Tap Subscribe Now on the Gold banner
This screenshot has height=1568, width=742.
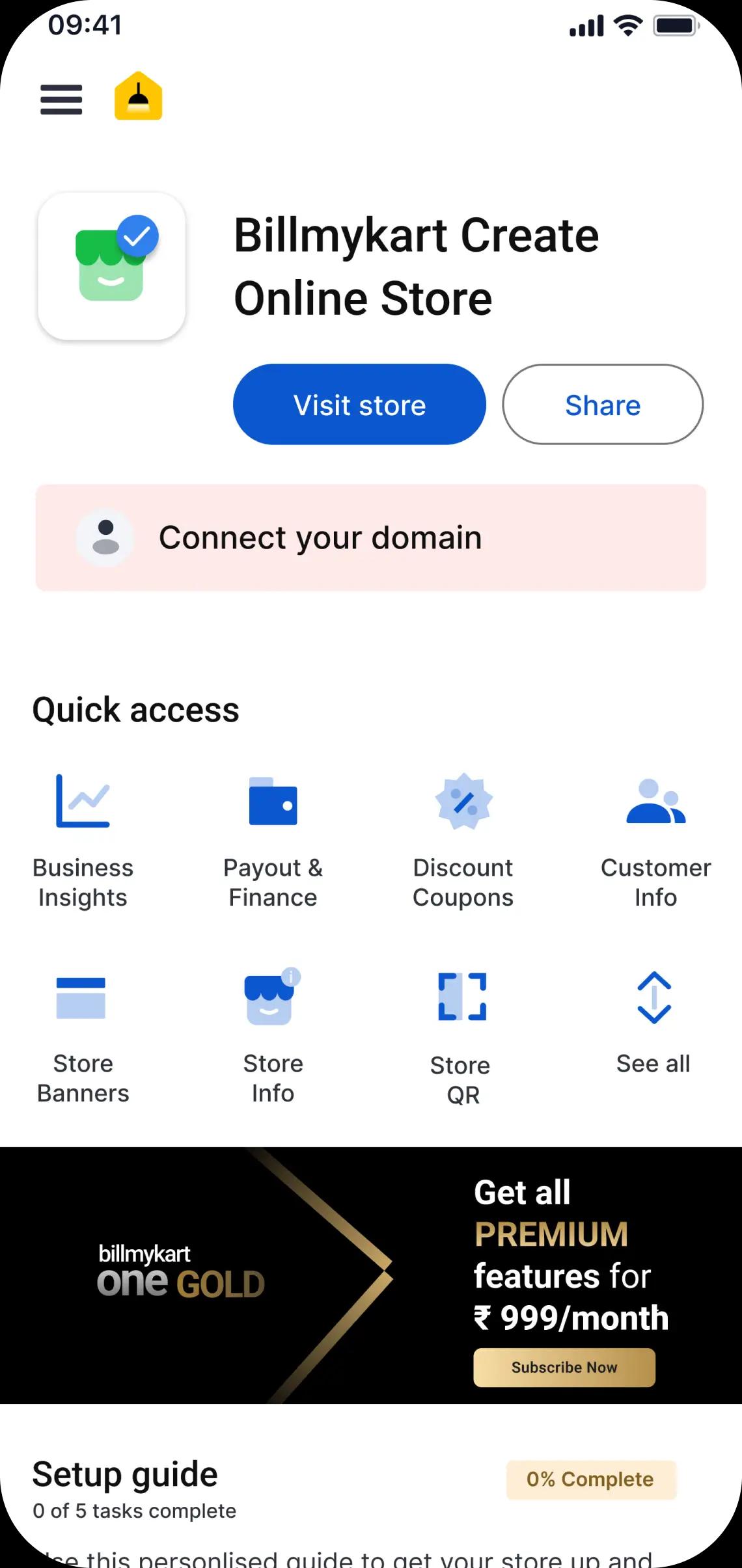click(x=564, y=1368)
